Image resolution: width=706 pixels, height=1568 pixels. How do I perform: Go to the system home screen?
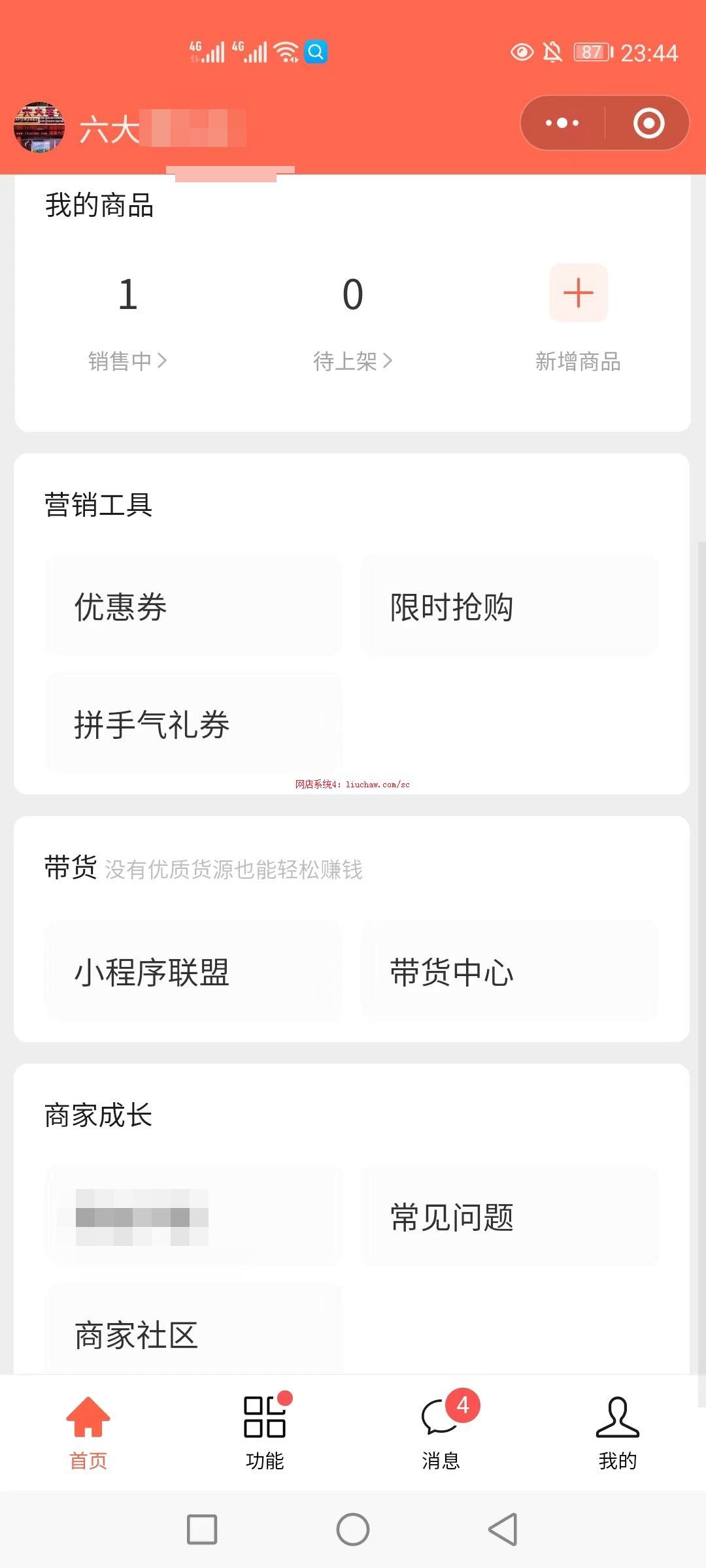click(x=353, y=1529)
